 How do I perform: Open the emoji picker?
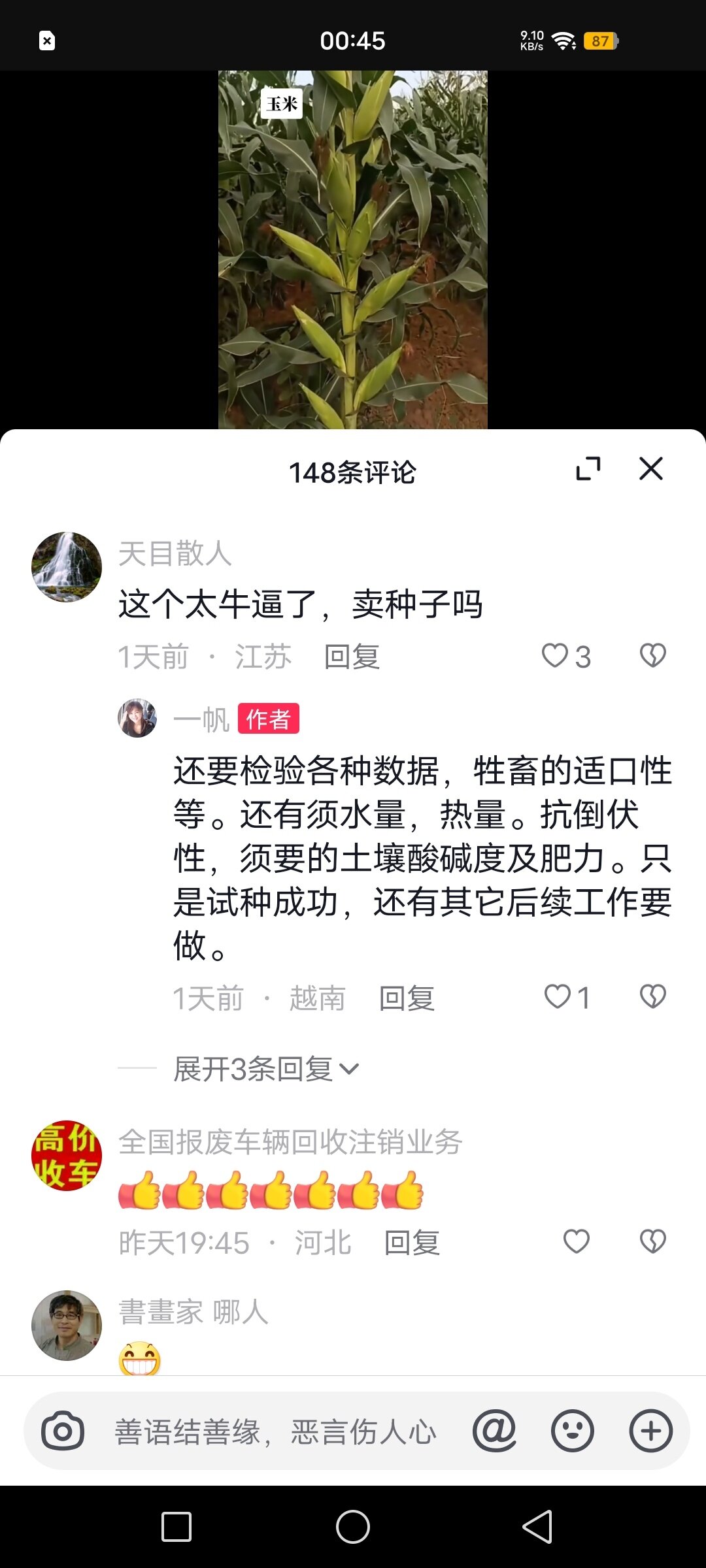(x=572, y=1431)
